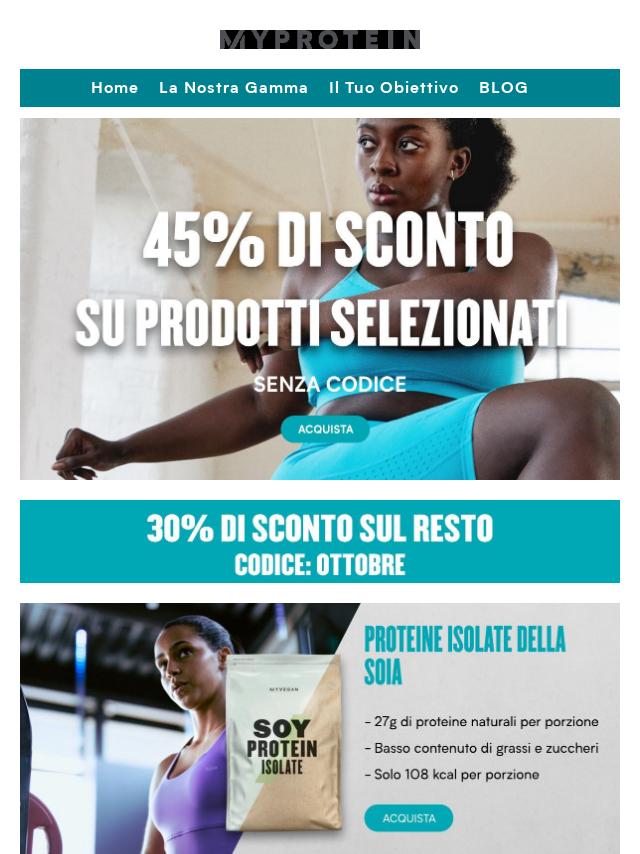Open the Home link in the menu
640x854 pixels.
[114, 88]
